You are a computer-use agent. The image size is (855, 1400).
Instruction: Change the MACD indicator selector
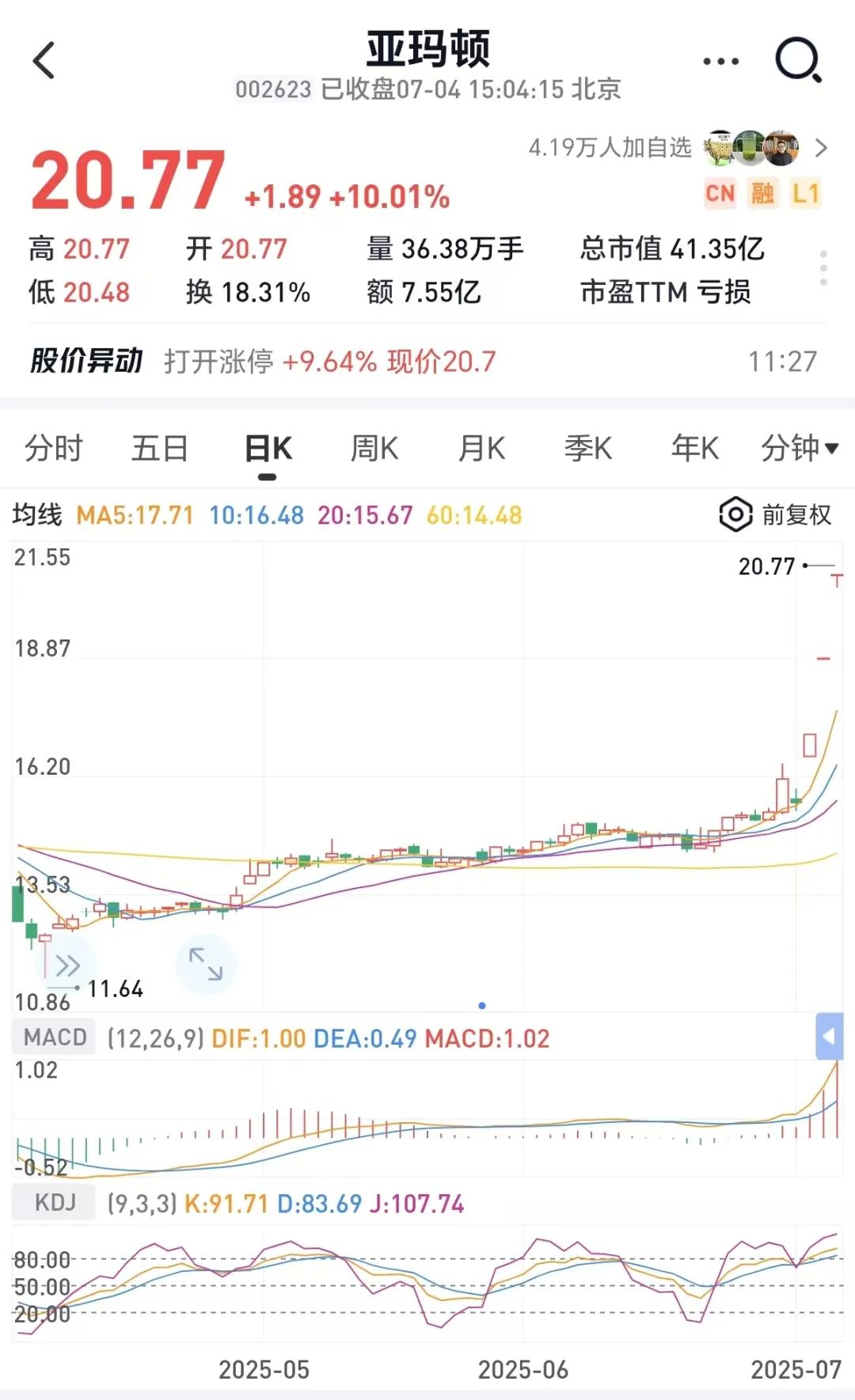55,1038
